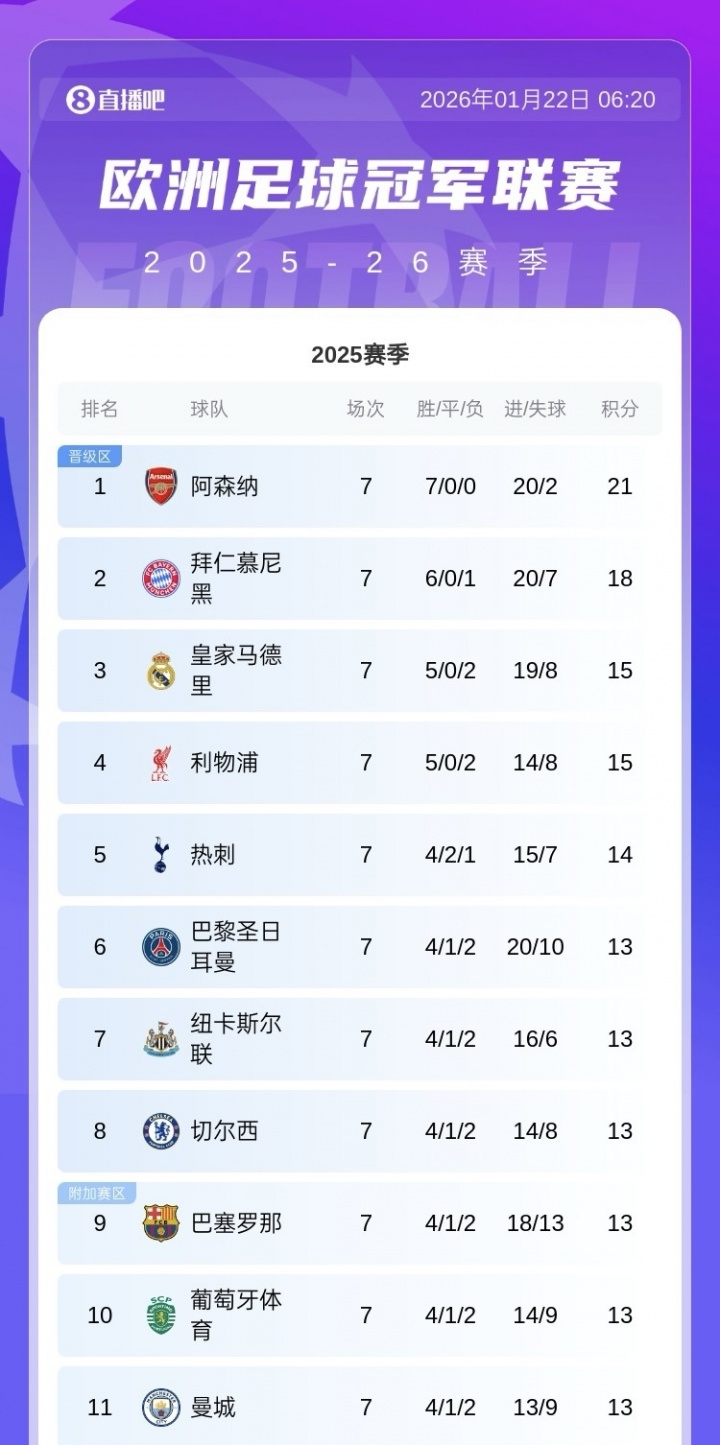The width and height of the screenshot is (720, 1445).
Task: Click the 直播吧 logo at top left
Action: tap(113, 99)
